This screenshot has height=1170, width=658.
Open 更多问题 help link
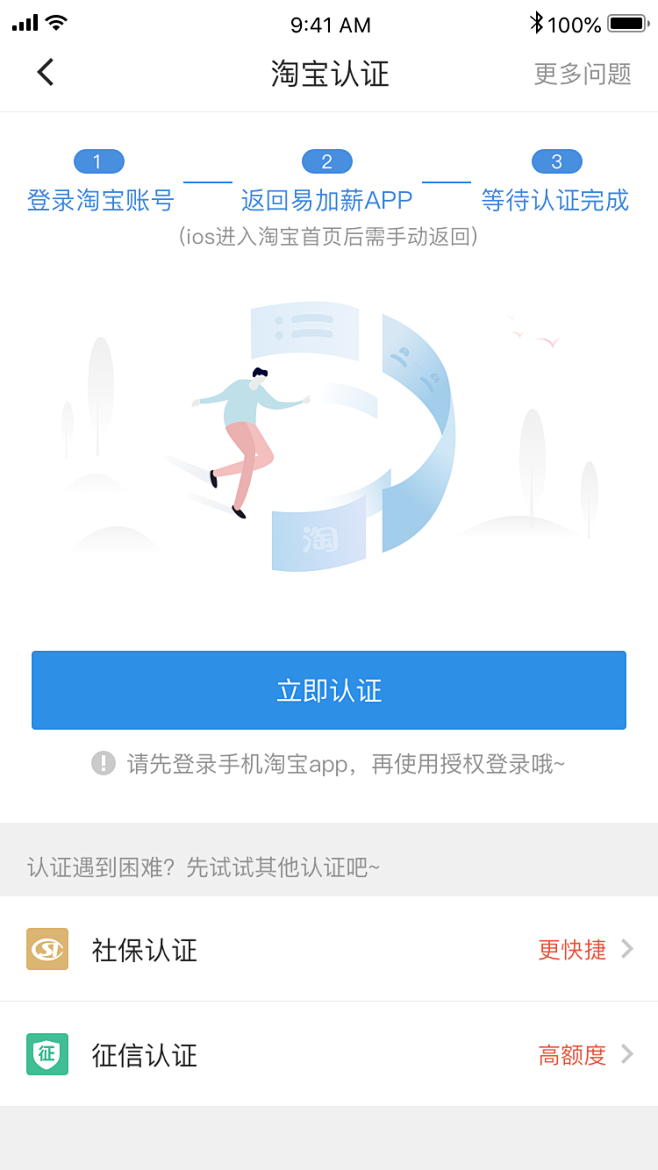pos(582,74)
